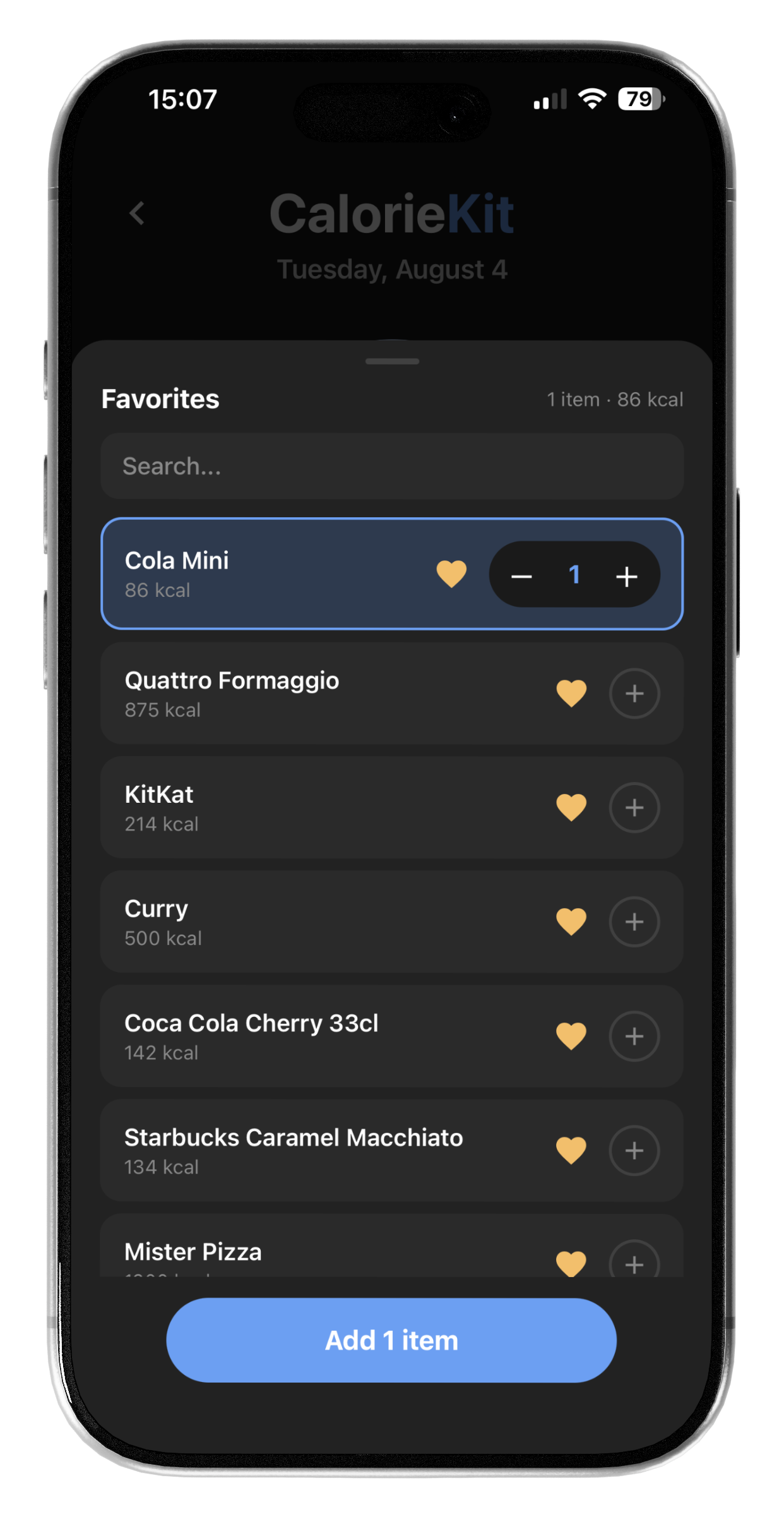Viewport: 784px width, 1519px height.
Task: Add Quattro Formaggio with its plus button
Action: pyautogui.click(x=634, y=693)
